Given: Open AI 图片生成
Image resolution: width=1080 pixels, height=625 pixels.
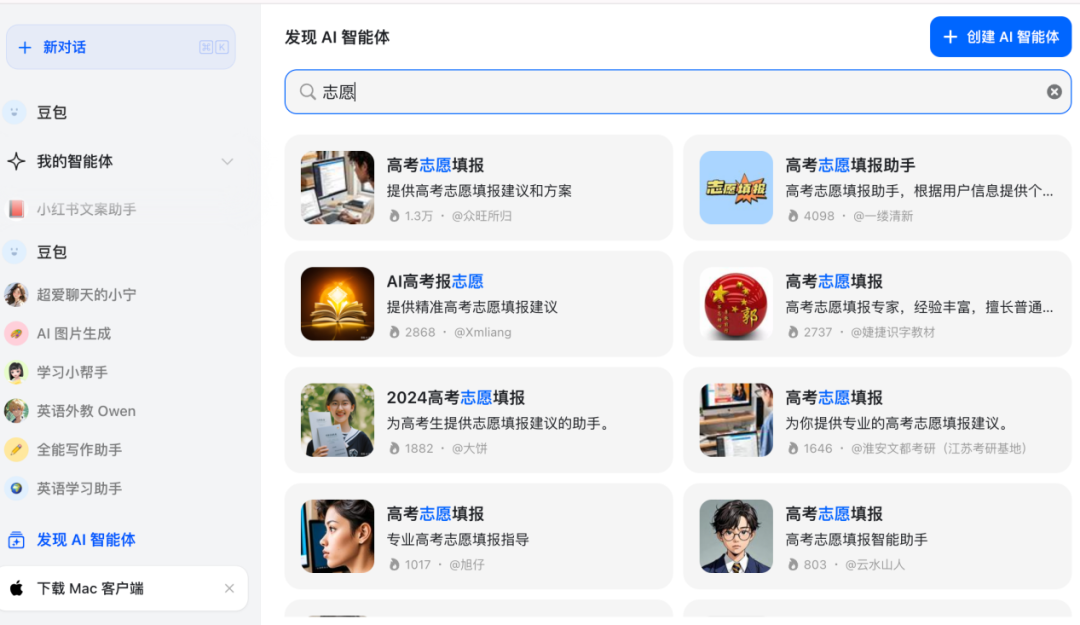Looking at the screenshot, I should point(74,334).
